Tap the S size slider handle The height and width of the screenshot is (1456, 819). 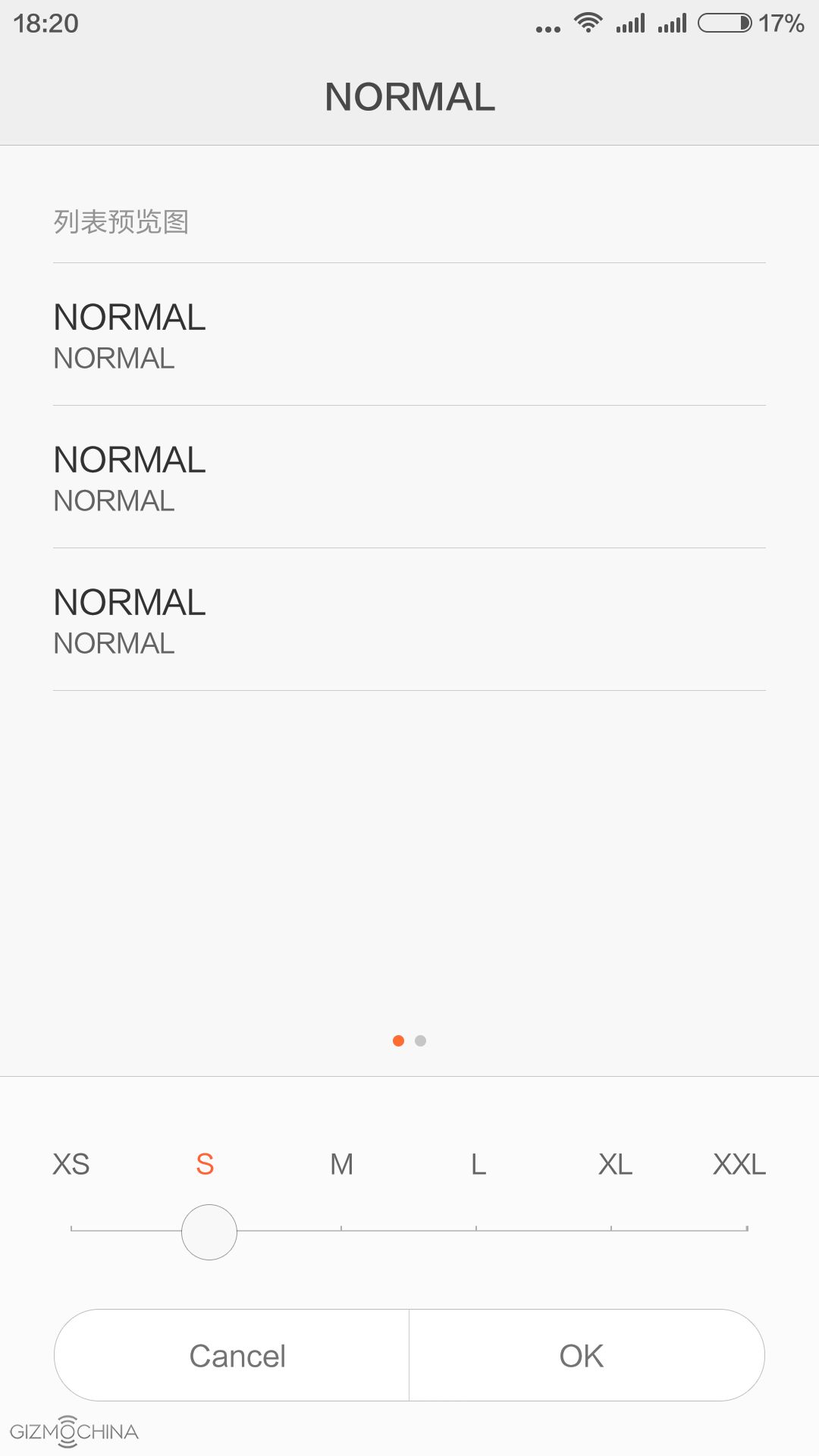[209, 1232]
